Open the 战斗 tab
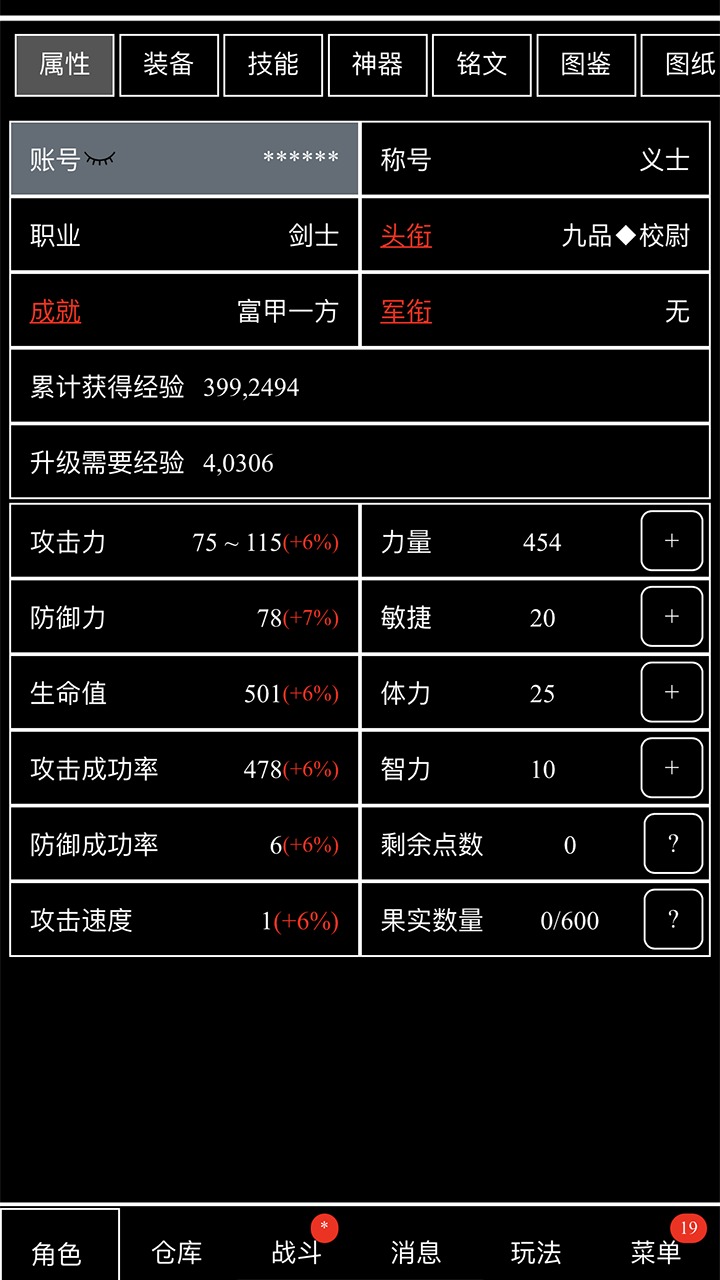The image size is (720, 1280). (297, 1252)
